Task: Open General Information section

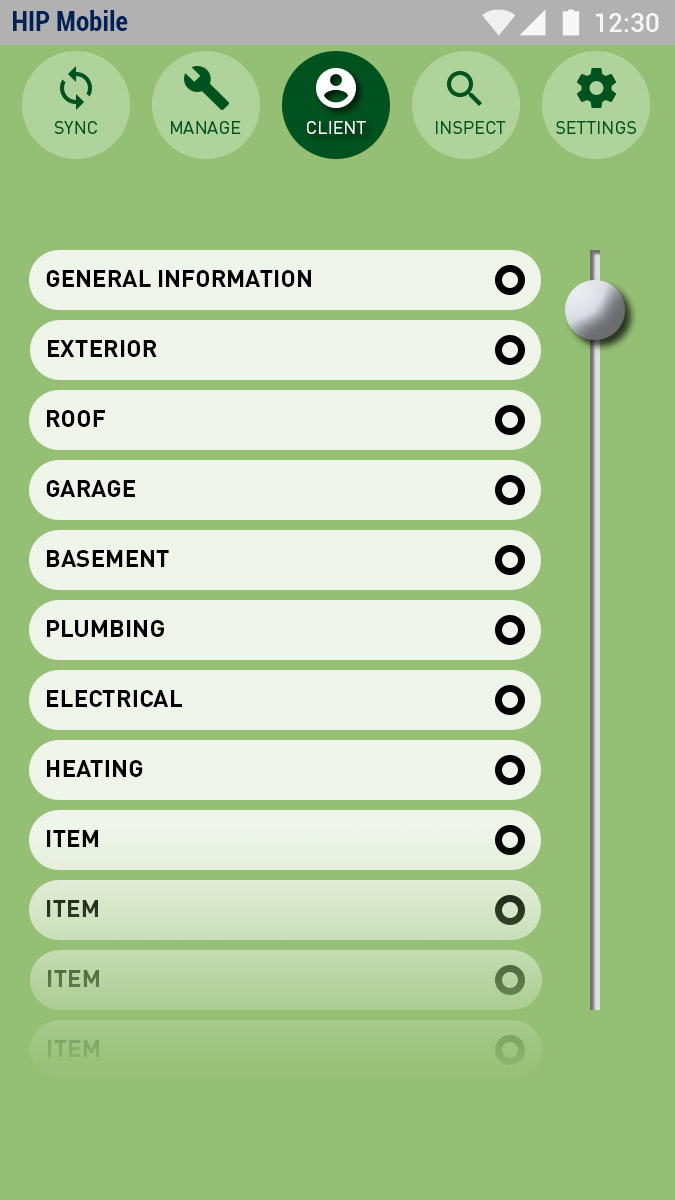Action: pyautogui.click(x=285, y=280)
